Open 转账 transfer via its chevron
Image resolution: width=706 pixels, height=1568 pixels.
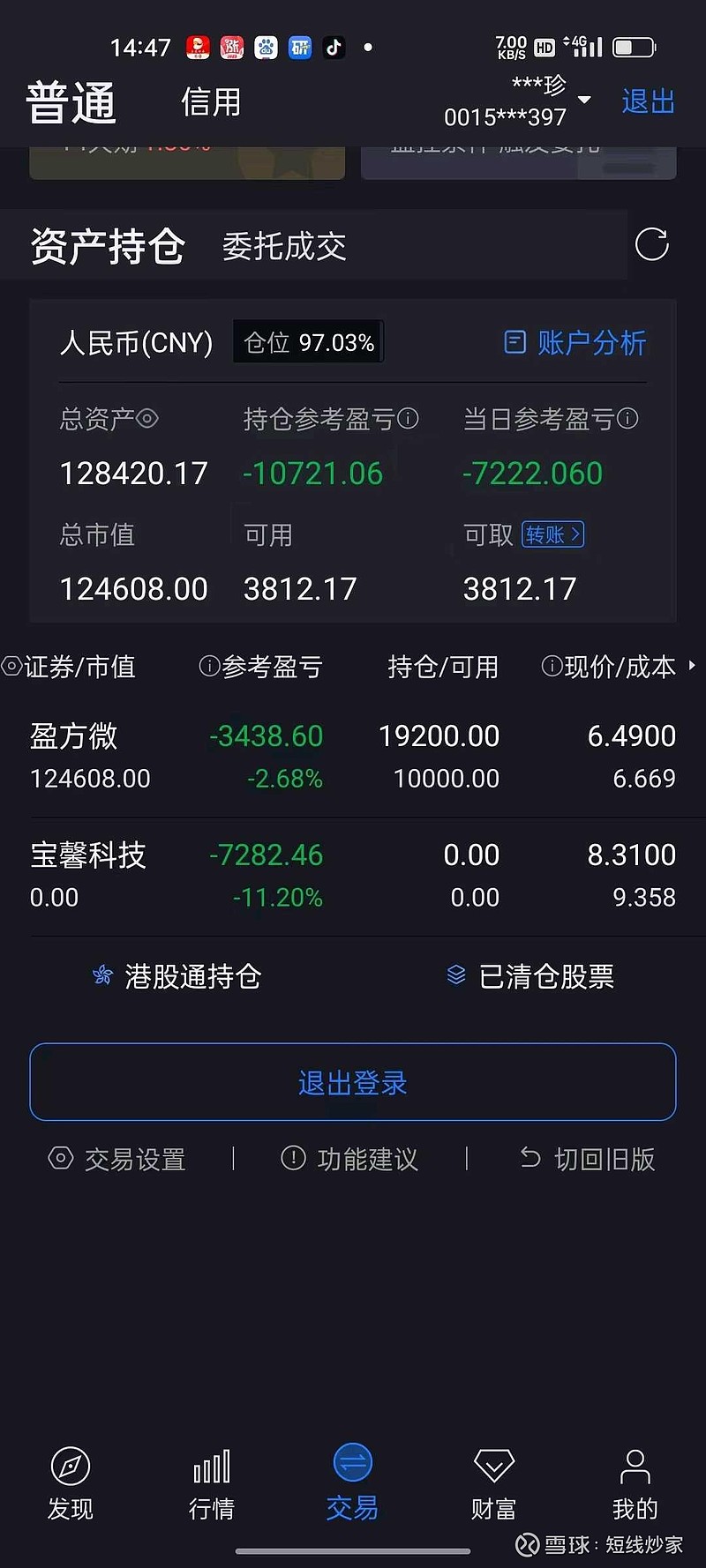point(552,535)
